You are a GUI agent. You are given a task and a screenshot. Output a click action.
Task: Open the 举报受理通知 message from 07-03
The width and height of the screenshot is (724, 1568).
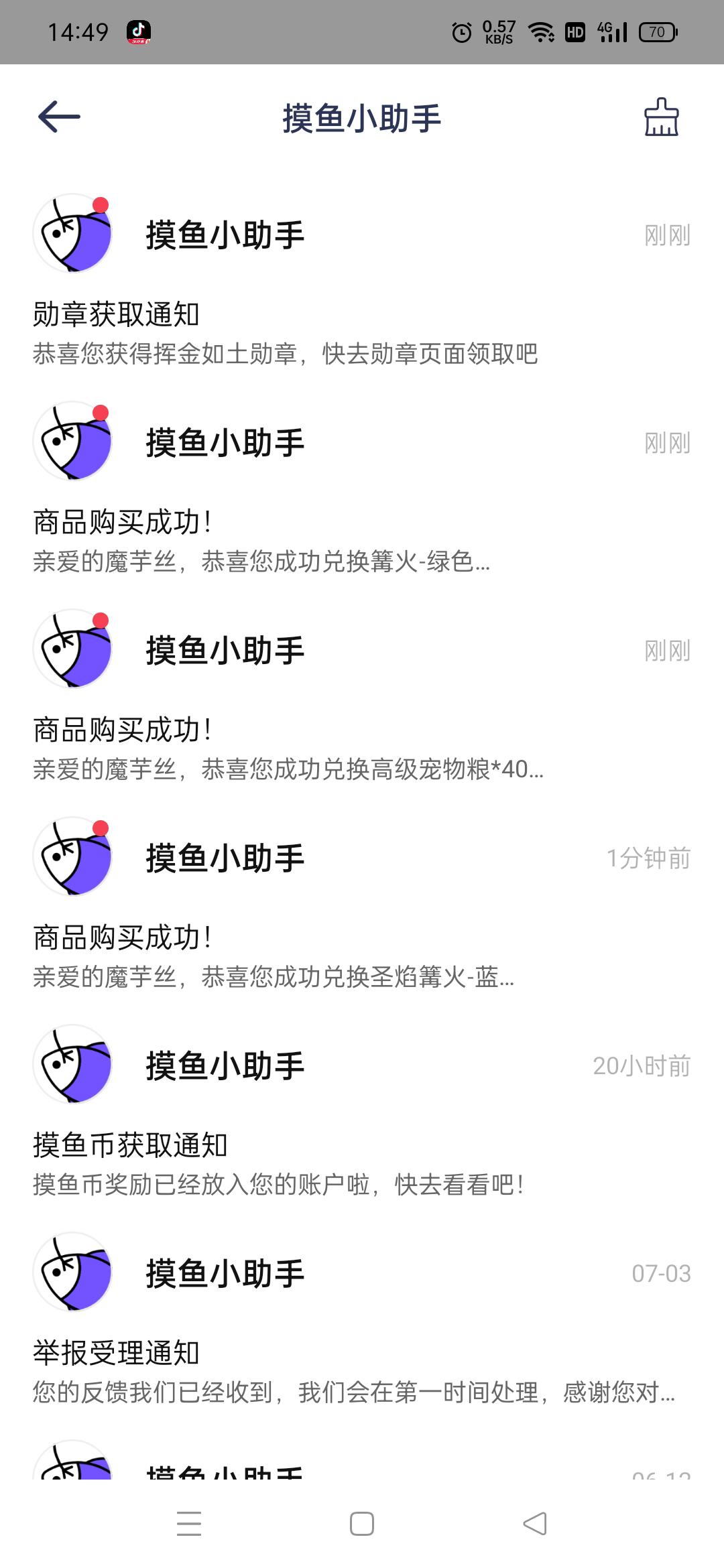tap(362, 1320)
